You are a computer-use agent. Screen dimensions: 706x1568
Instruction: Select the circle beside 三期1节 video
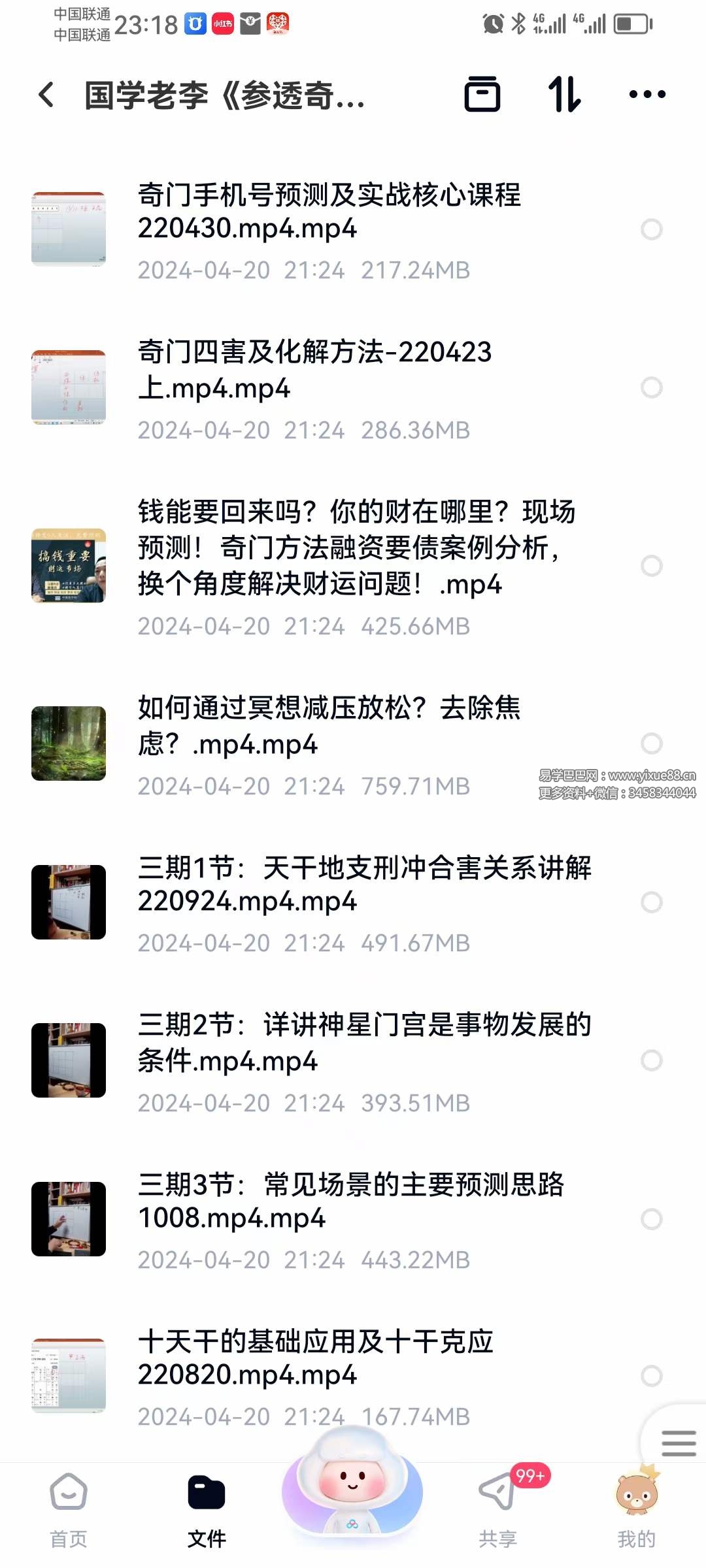tap(652, 903)
